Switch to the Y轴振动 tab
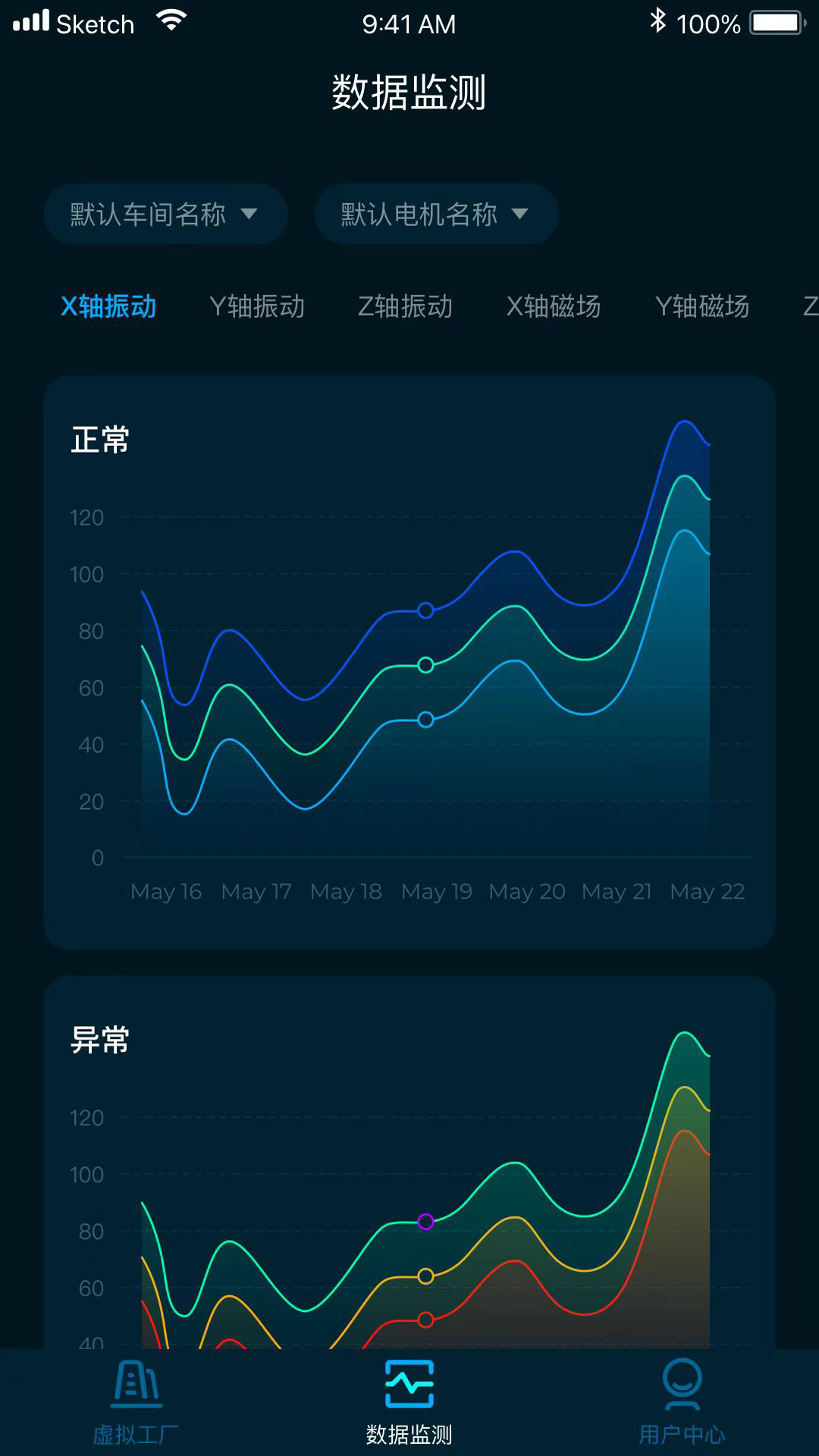 click(258, 307)
